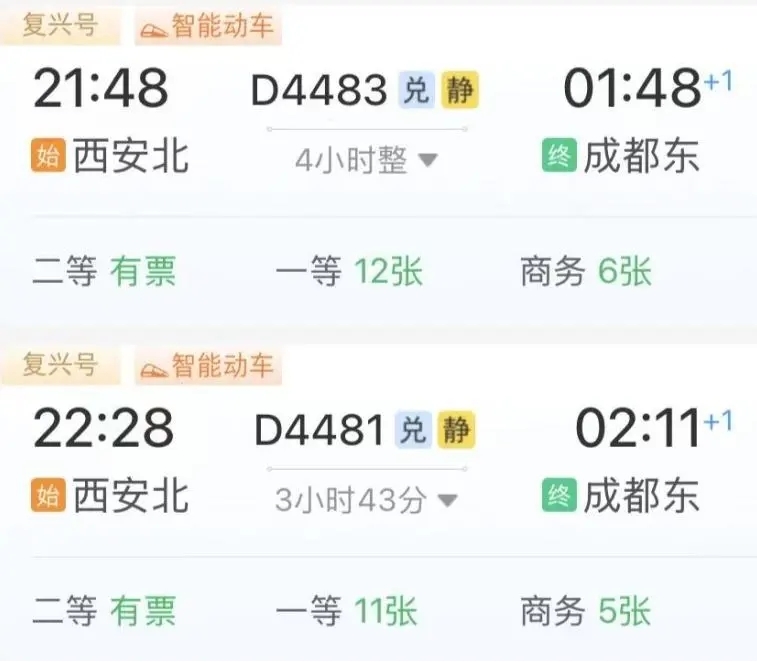This screenshot has height=662, width=757.
Task: Open train D4481 departing at 22:28
Action: pyautogui.click(x=318, y=431)
